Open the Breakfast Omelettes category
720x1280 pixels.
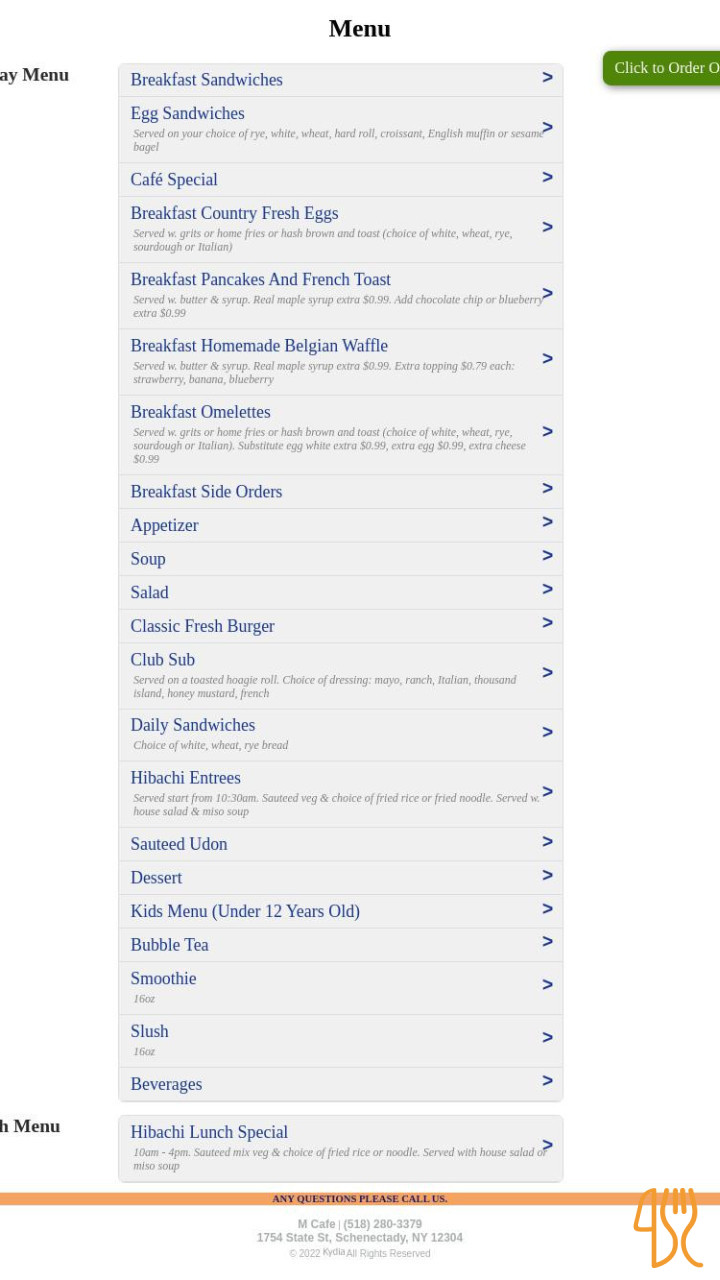(x=340, y=434)
